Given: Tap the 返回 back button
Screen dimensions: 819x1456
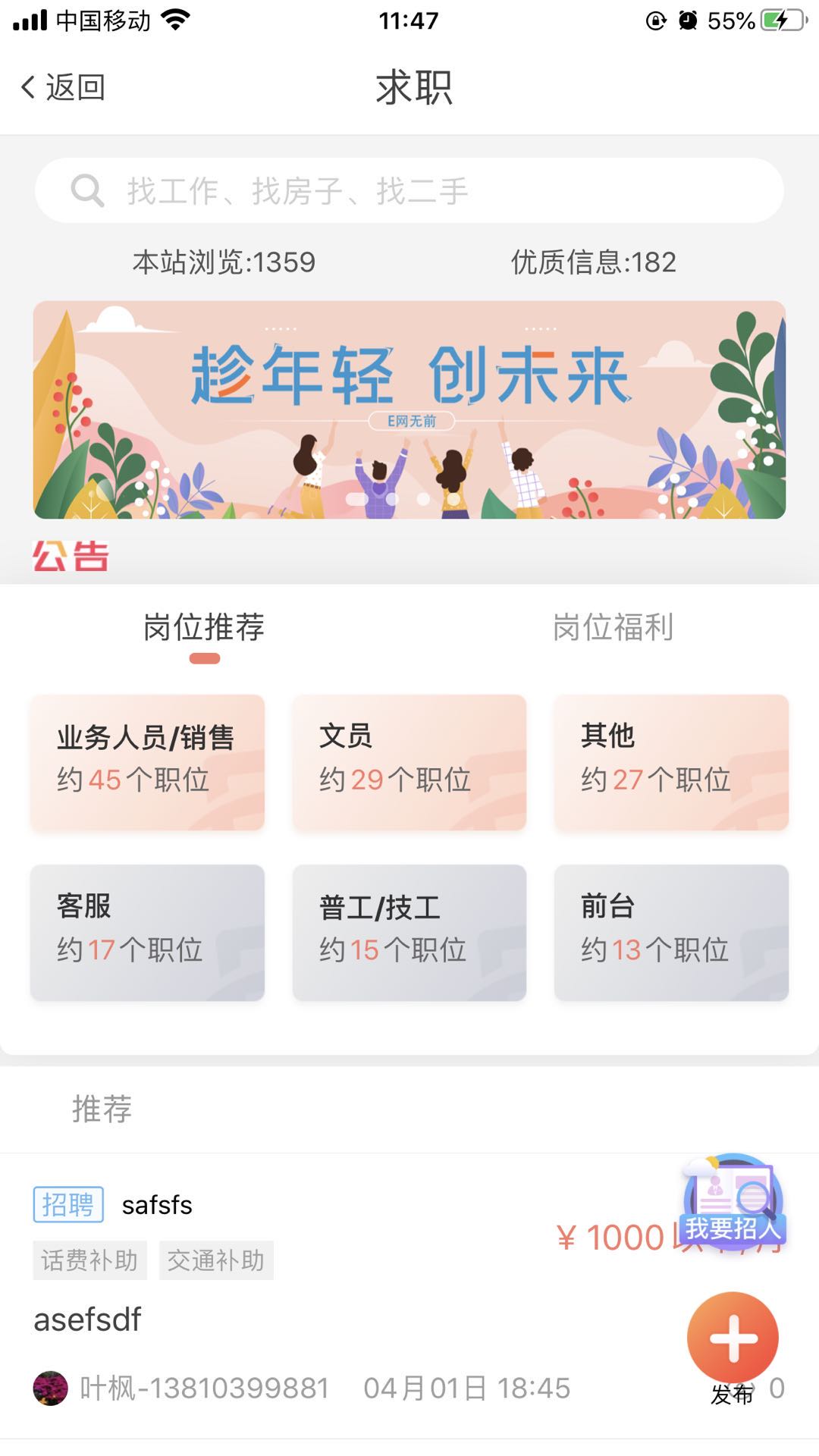Looking at the screenshot, I should [64, 87].
